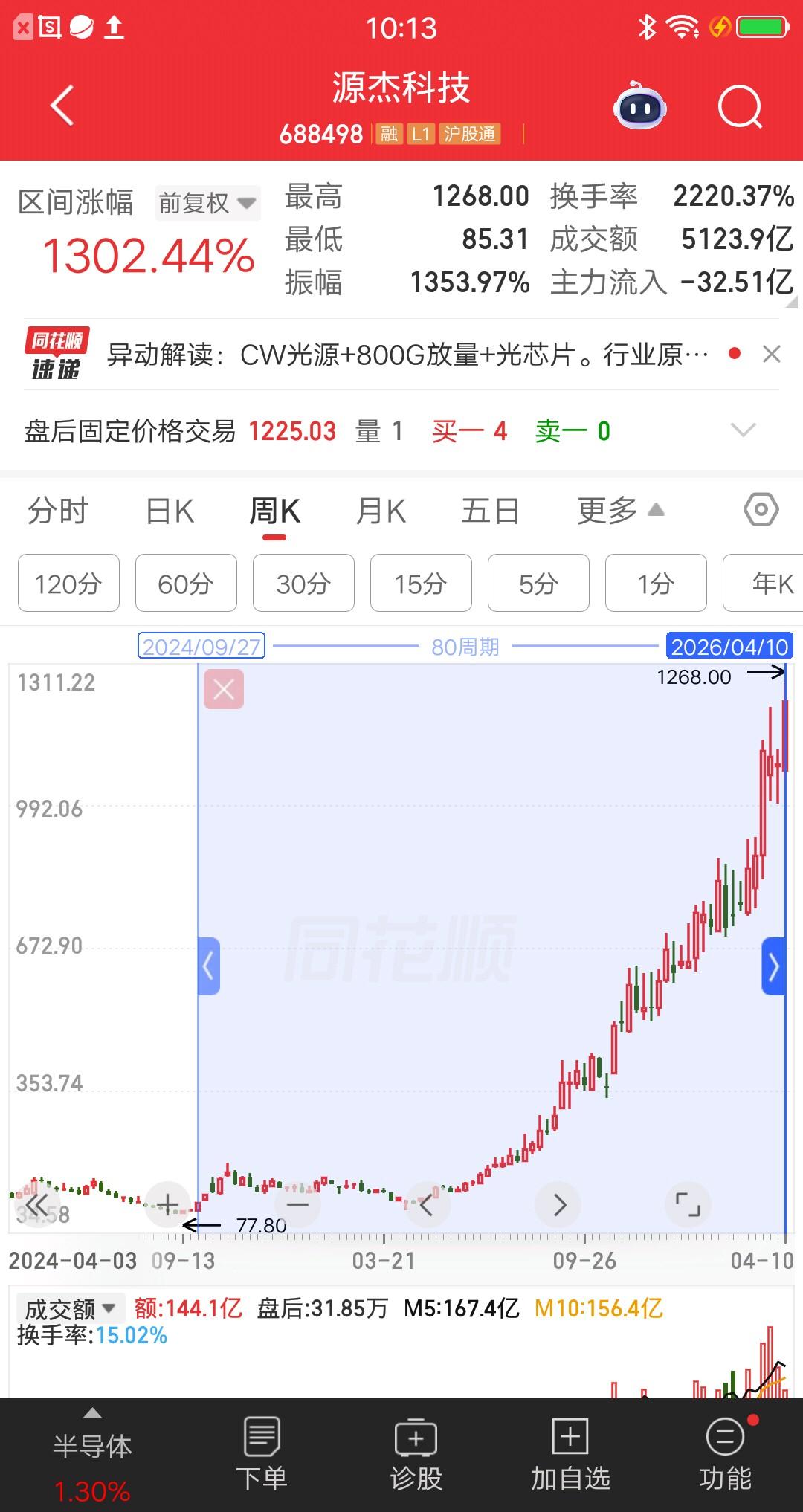The image size is (803, 1512).
Task: Expand the chart to fullscreen
Action: (x=688, y=1204)
